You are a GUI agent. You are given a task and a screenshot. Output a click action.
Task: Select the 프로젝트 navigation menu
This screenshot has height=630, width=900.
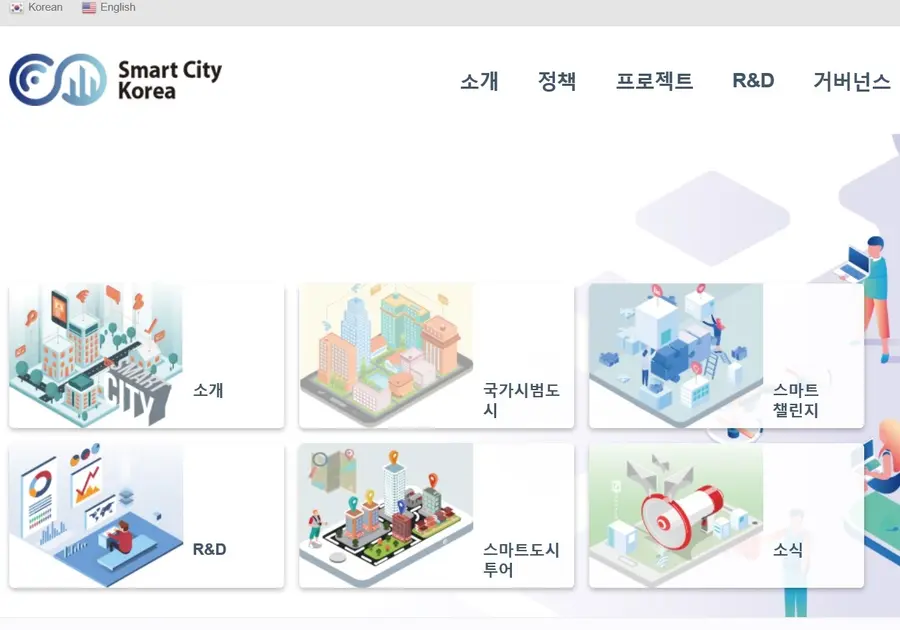(654, 81)
